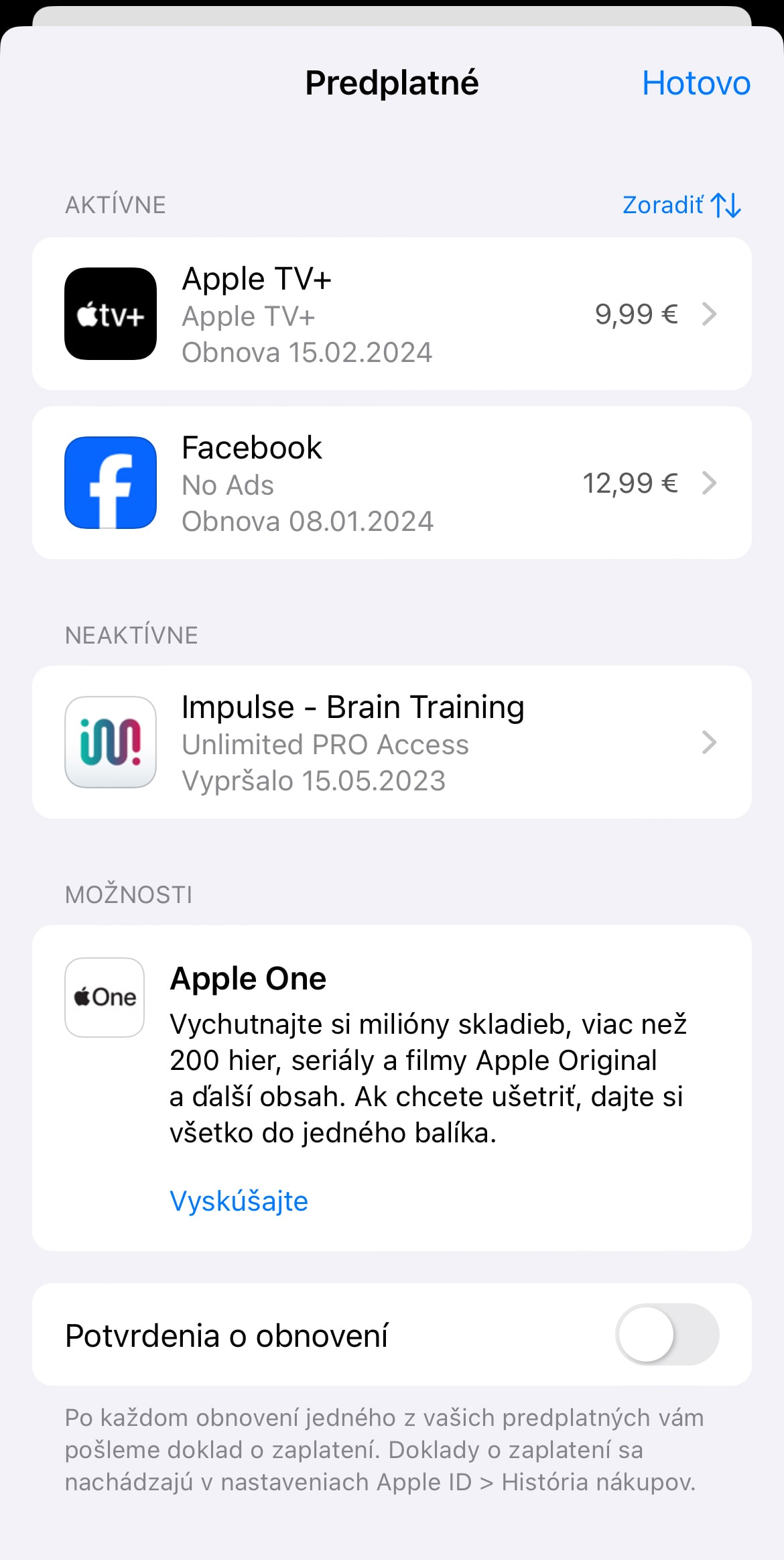Enable Potvrdenia o obnovení switch
The width and height of the screenshot is (784, 1560).
click(667, 1334)
